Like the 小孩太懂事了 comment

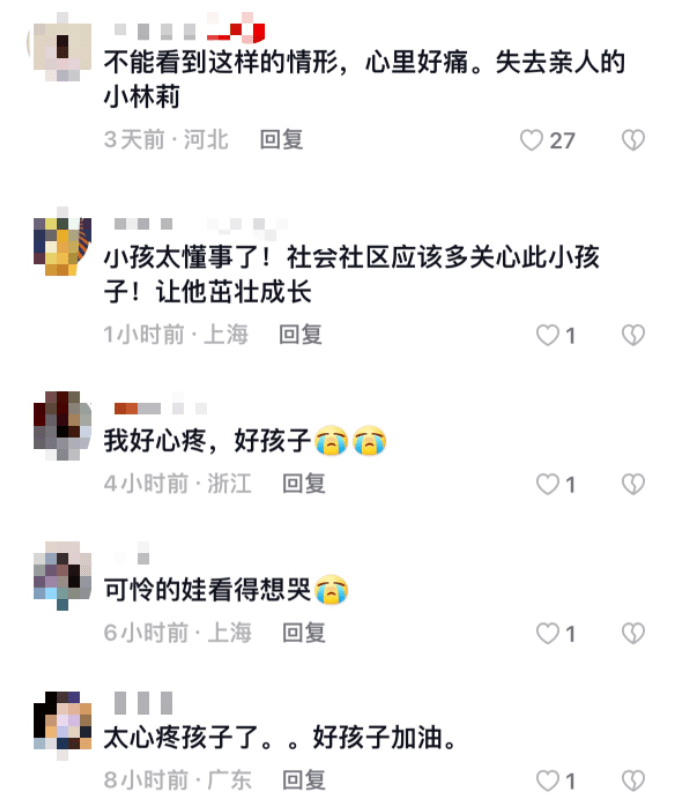pos(547,335)
